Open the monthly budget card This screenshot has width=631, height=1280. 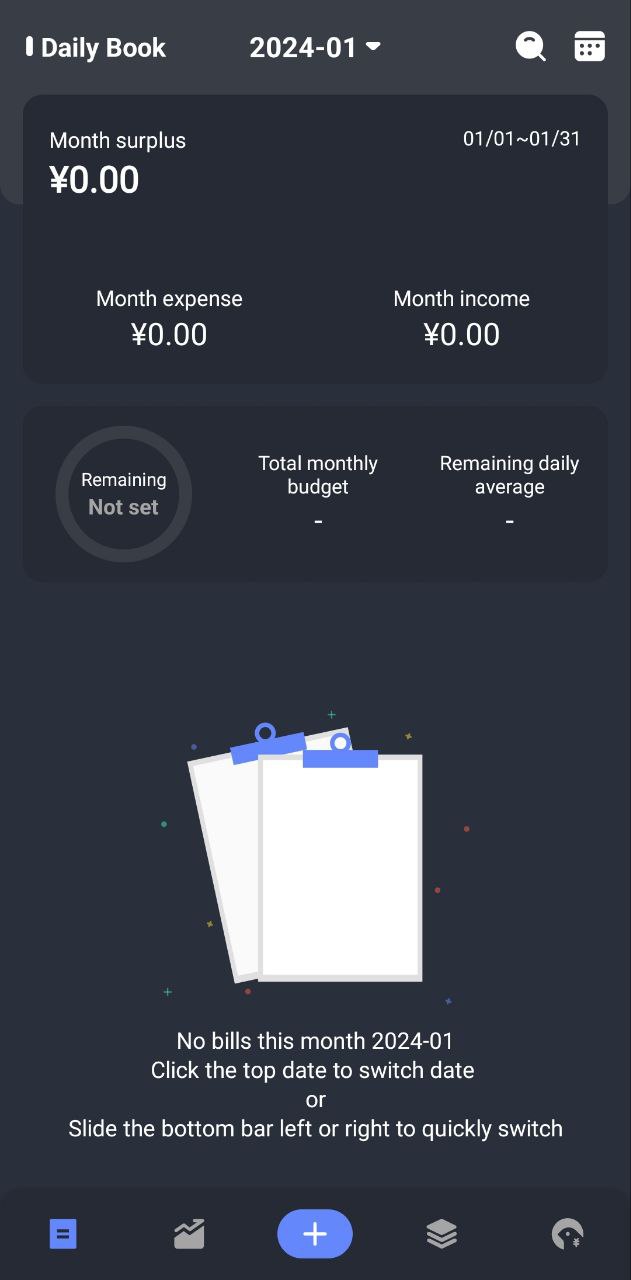click(315, 493)
